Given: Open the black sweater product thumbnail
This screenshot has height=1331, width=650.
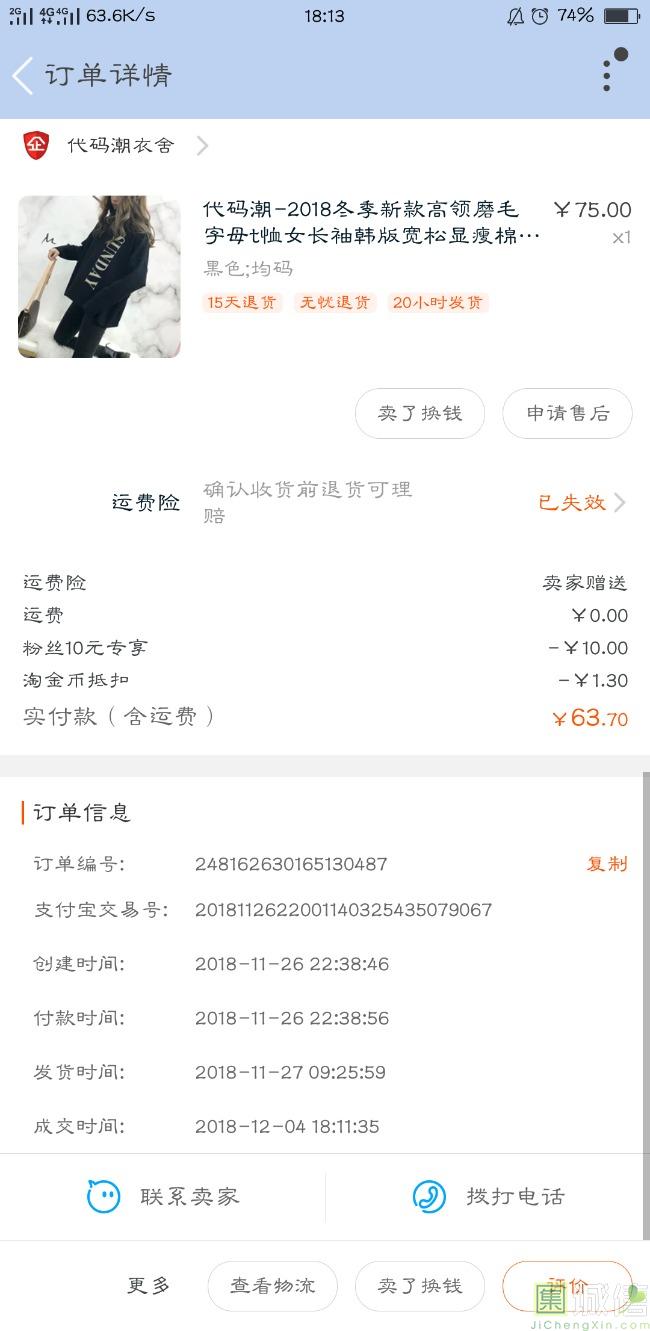Looking at the screenshot, I should (99, 277).
